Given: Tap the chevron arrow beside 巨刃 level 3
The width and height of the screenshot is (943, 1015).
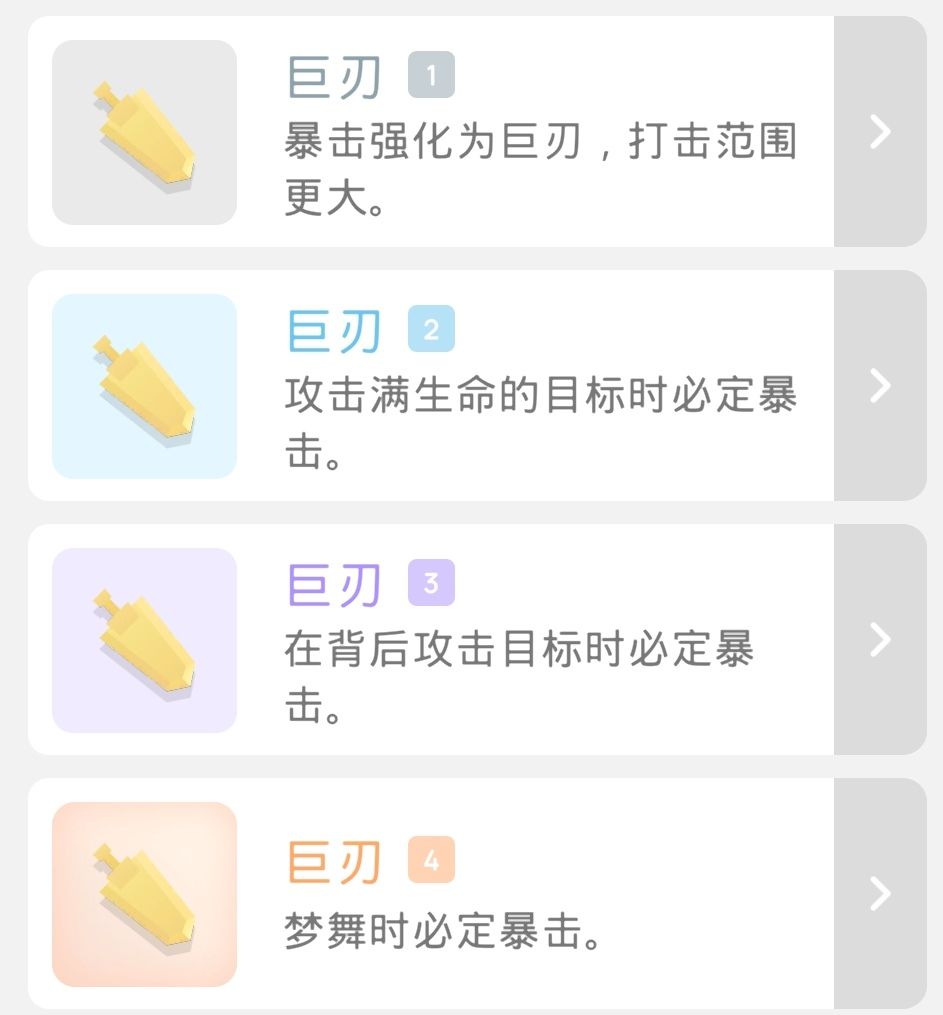Looking at the screenshot, I should pyautogui.click(x=880, y=640).
